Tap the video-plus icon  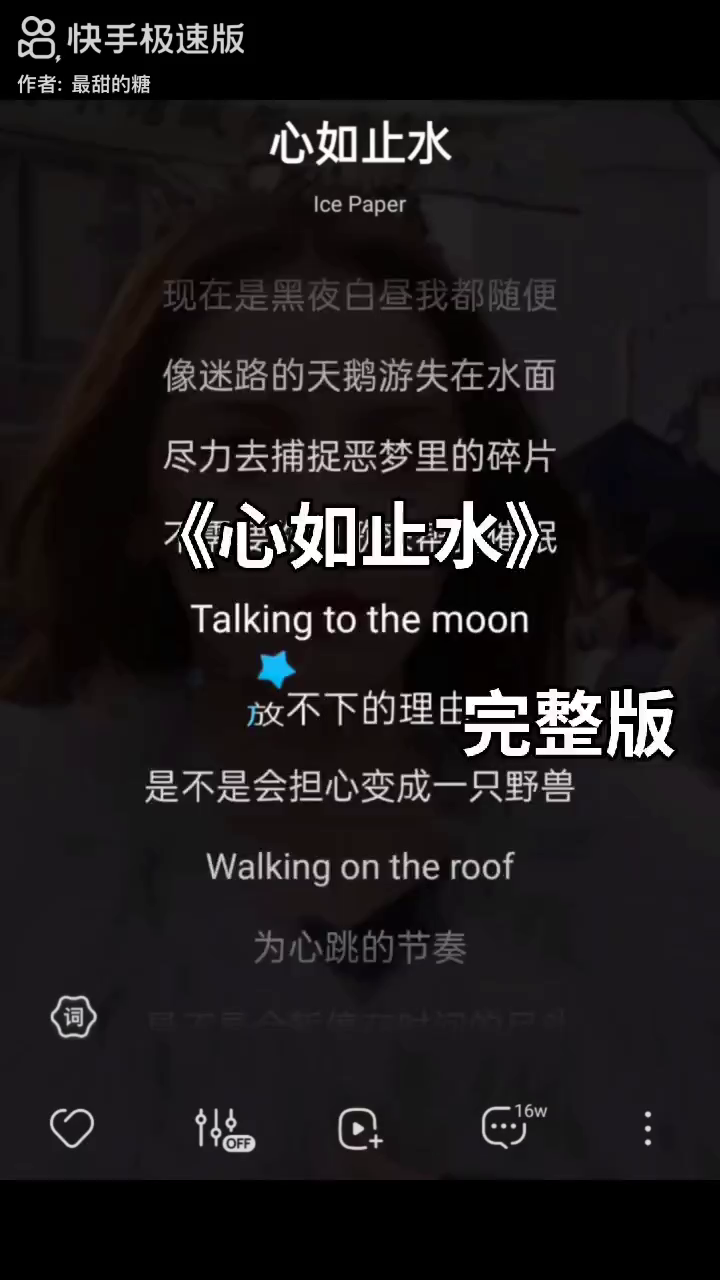click(x=359, y=1129)
